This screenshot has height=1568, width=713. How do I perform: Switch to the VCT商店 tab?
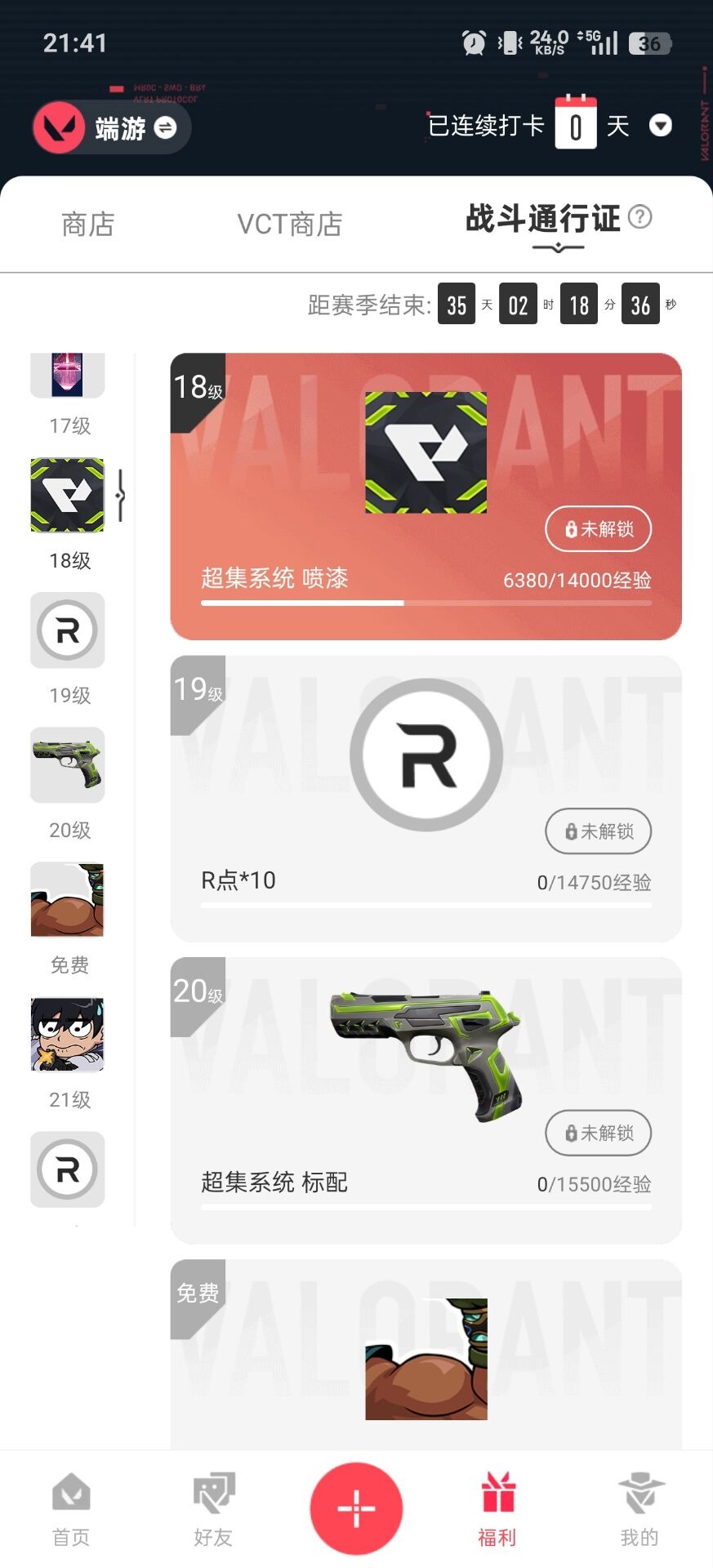pos(288,224)
